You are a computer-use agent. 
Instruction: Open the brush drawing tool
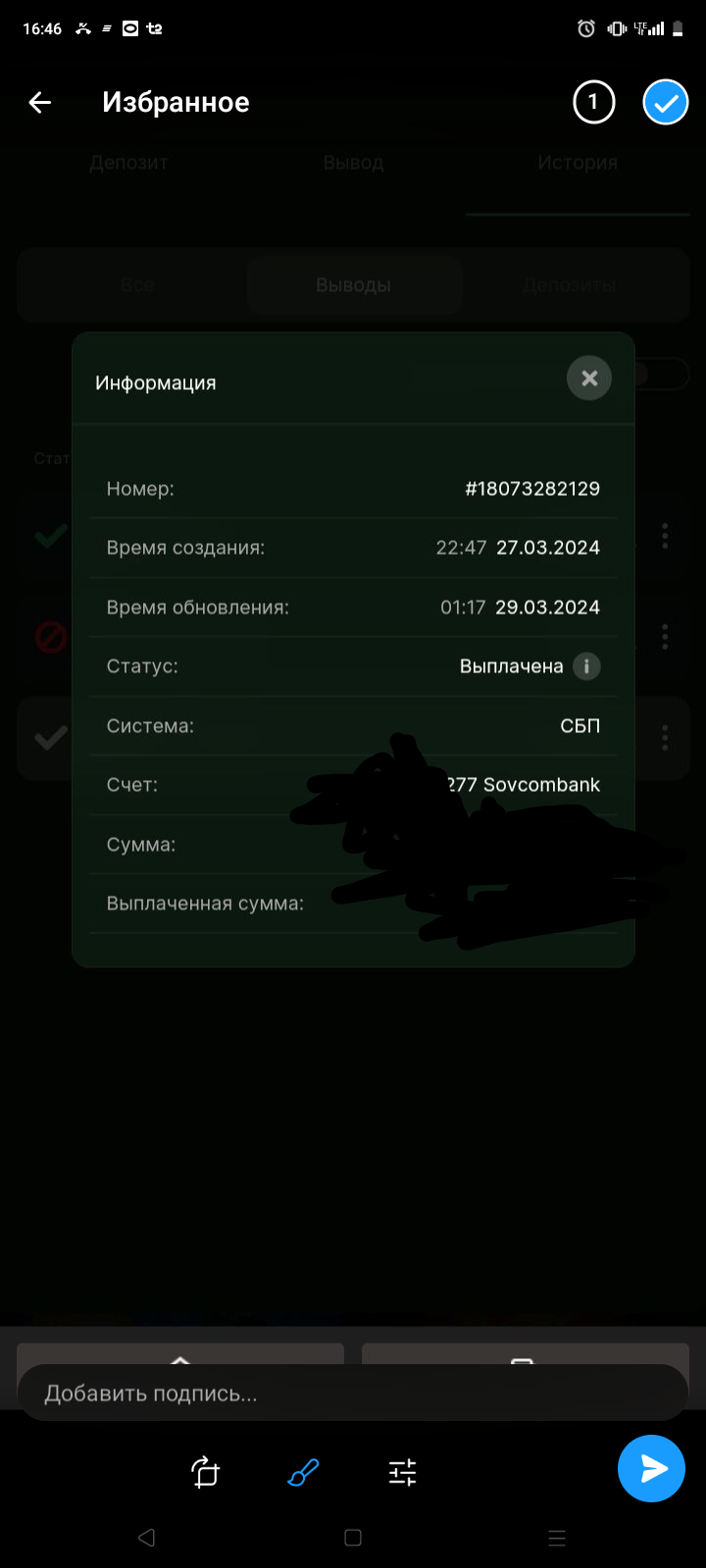304,1472
